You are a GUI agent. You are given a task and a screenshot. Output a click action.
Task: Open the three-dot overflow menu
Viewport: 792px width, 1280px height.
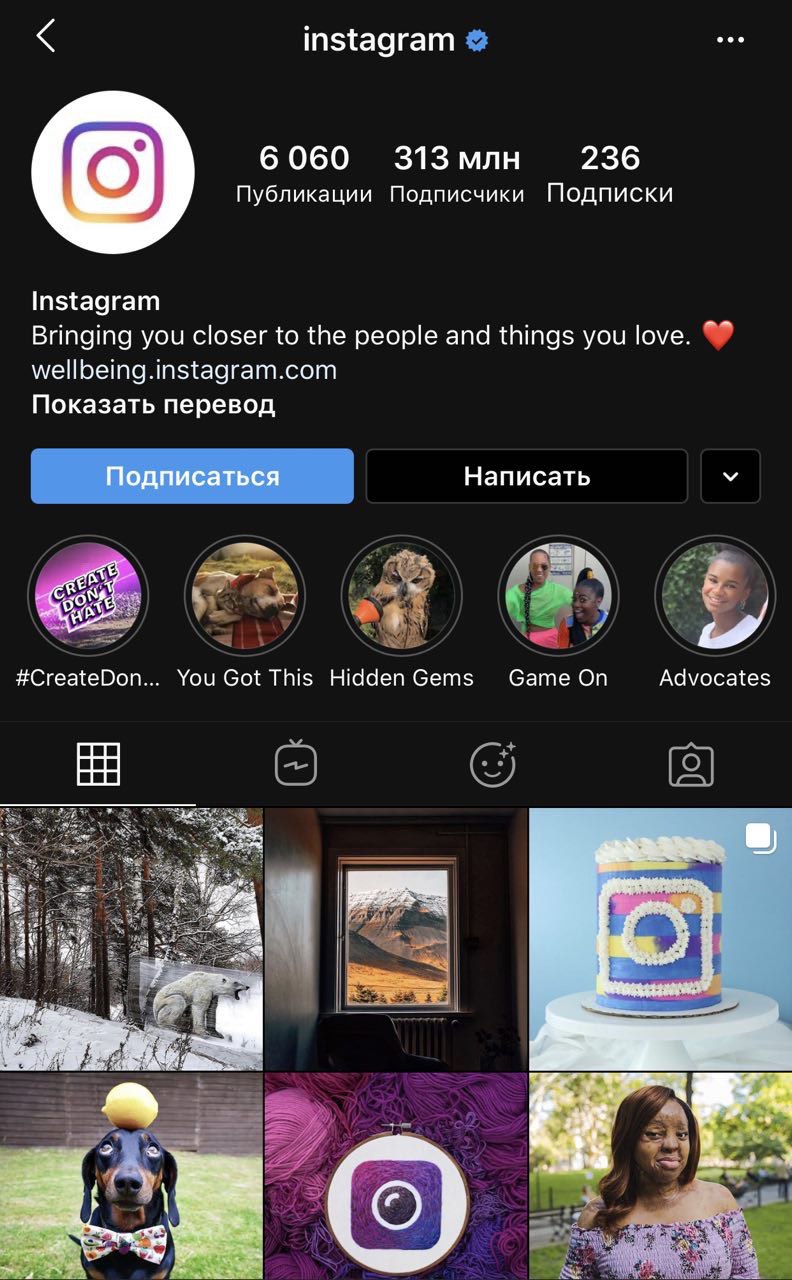pyautogui.click(x=731, y=40)
